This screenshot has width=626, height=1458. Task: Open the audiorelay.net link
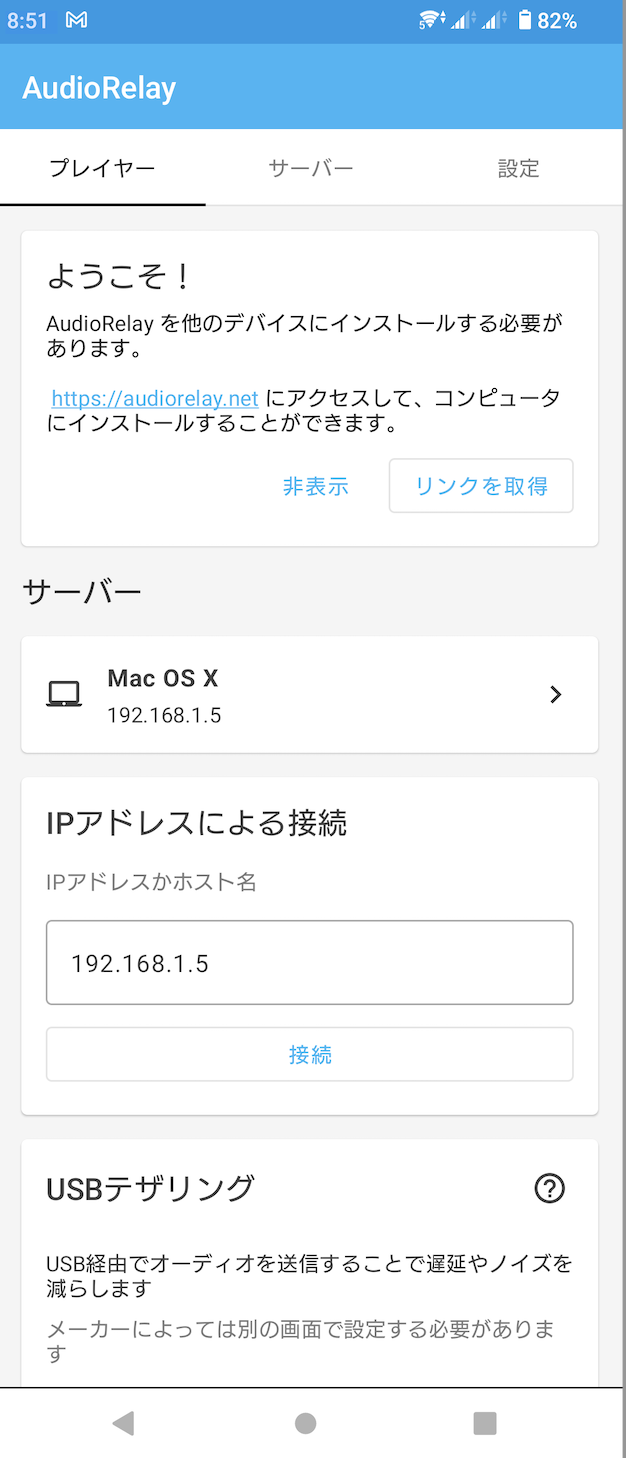[x=155, y=398]
